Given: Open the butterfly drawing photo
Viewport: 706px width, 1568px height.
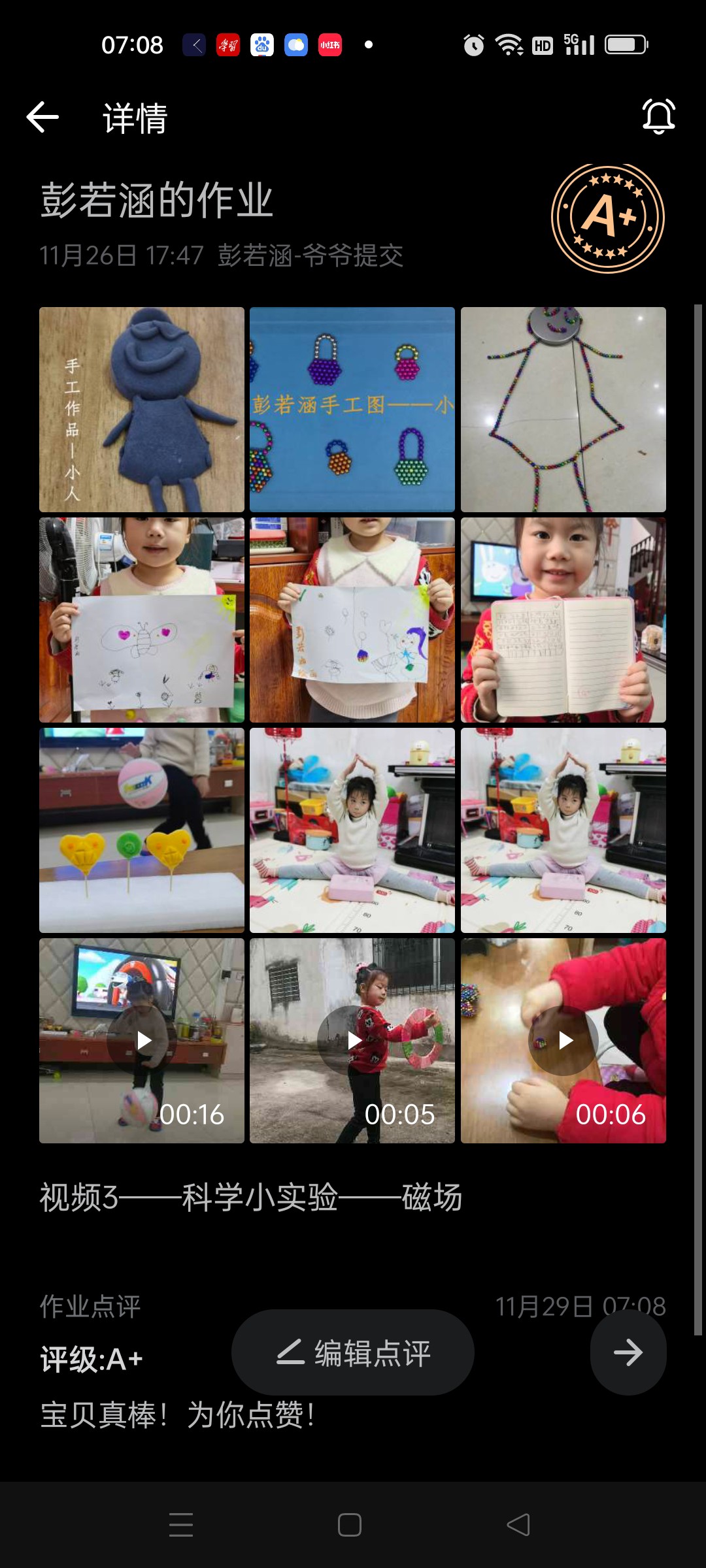Looking at the screenshot, I should [x=142, y=620].
